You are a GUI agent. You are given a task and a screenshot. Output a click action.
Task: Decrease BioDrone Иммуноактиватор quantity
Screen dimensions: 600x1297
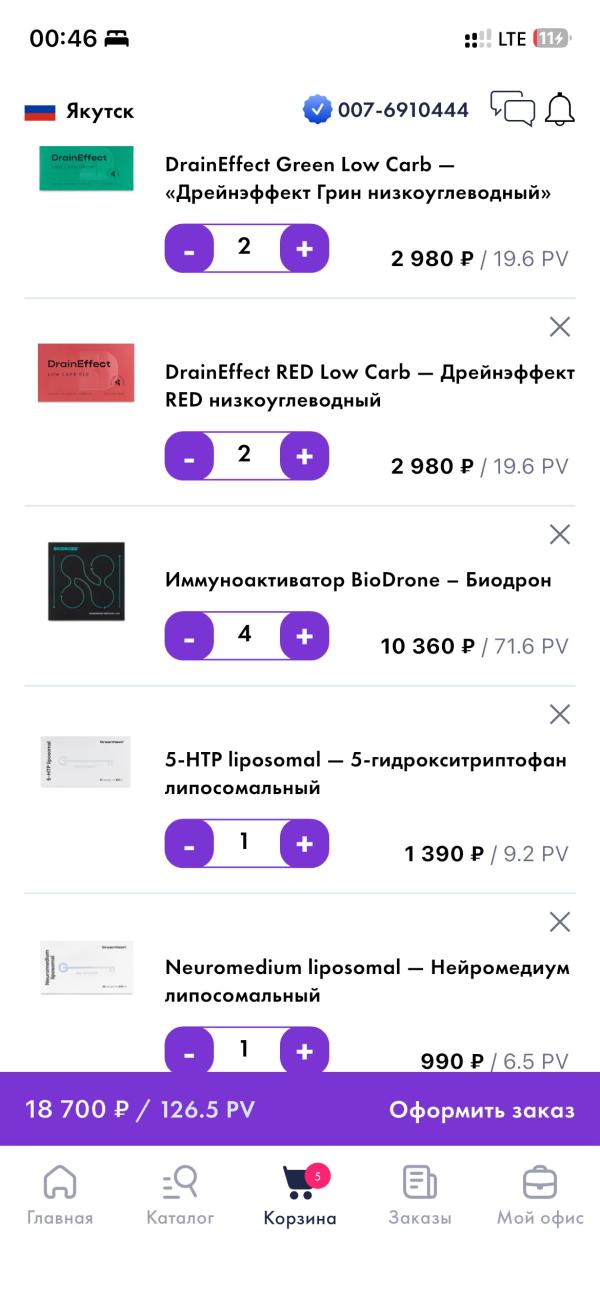click(189, 636)
